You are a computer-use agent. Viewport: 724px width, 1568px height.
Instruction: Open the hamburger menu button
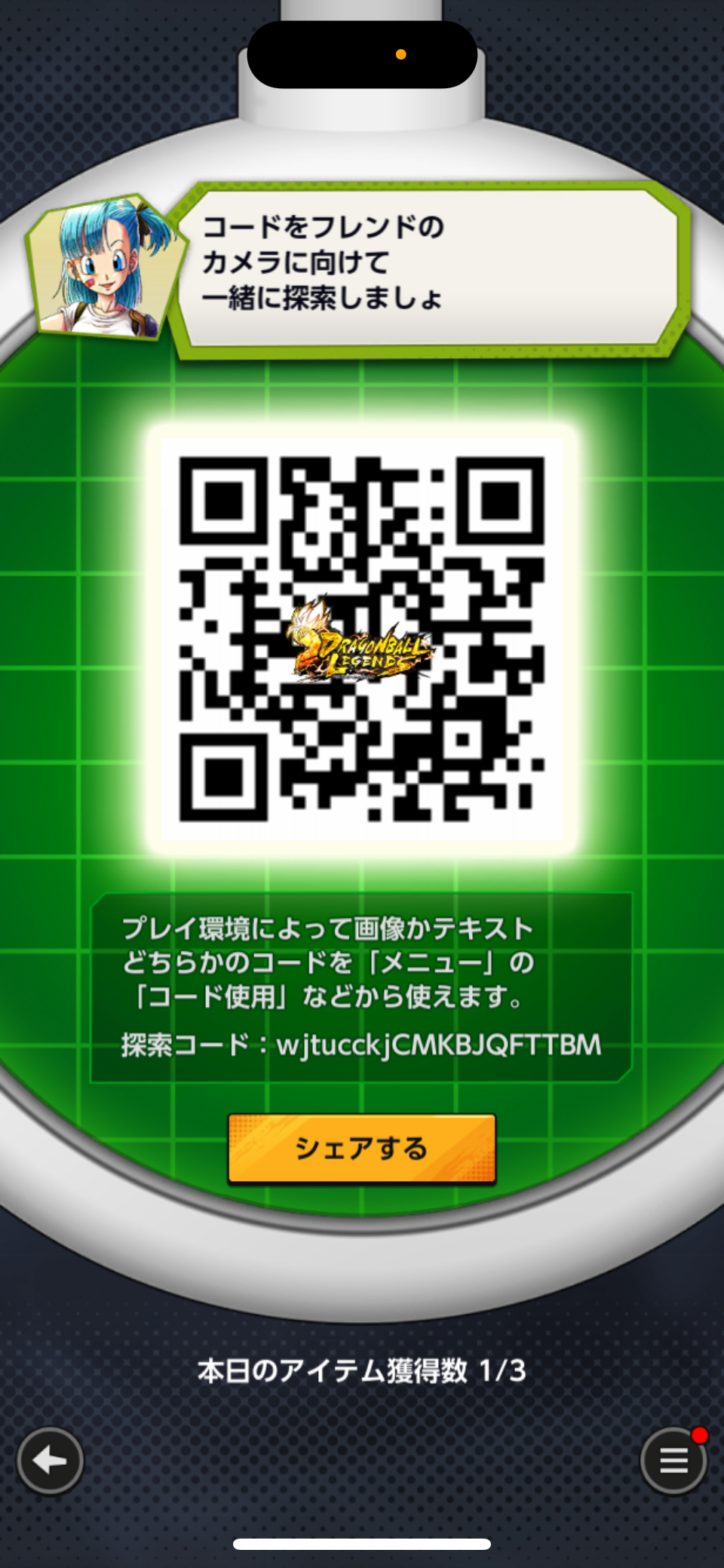(673, 1461)
